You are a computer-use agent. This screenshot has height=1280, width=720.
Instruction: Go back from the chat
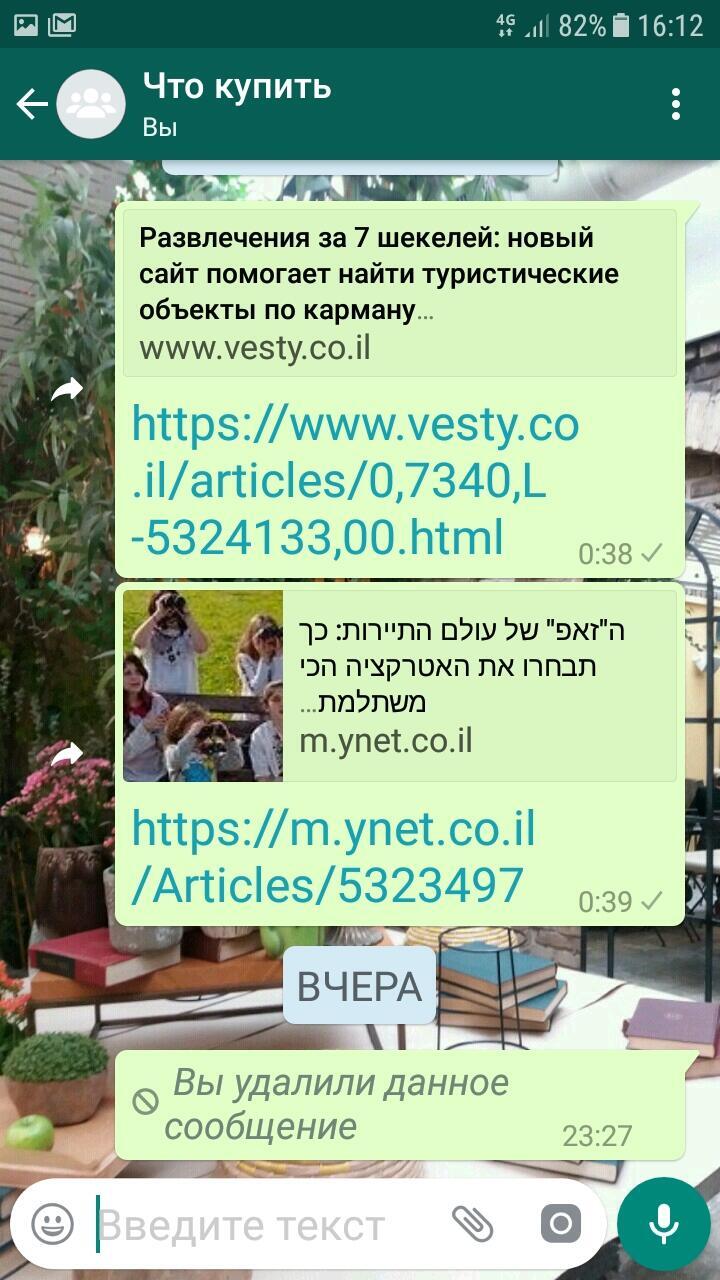(32, 103)
